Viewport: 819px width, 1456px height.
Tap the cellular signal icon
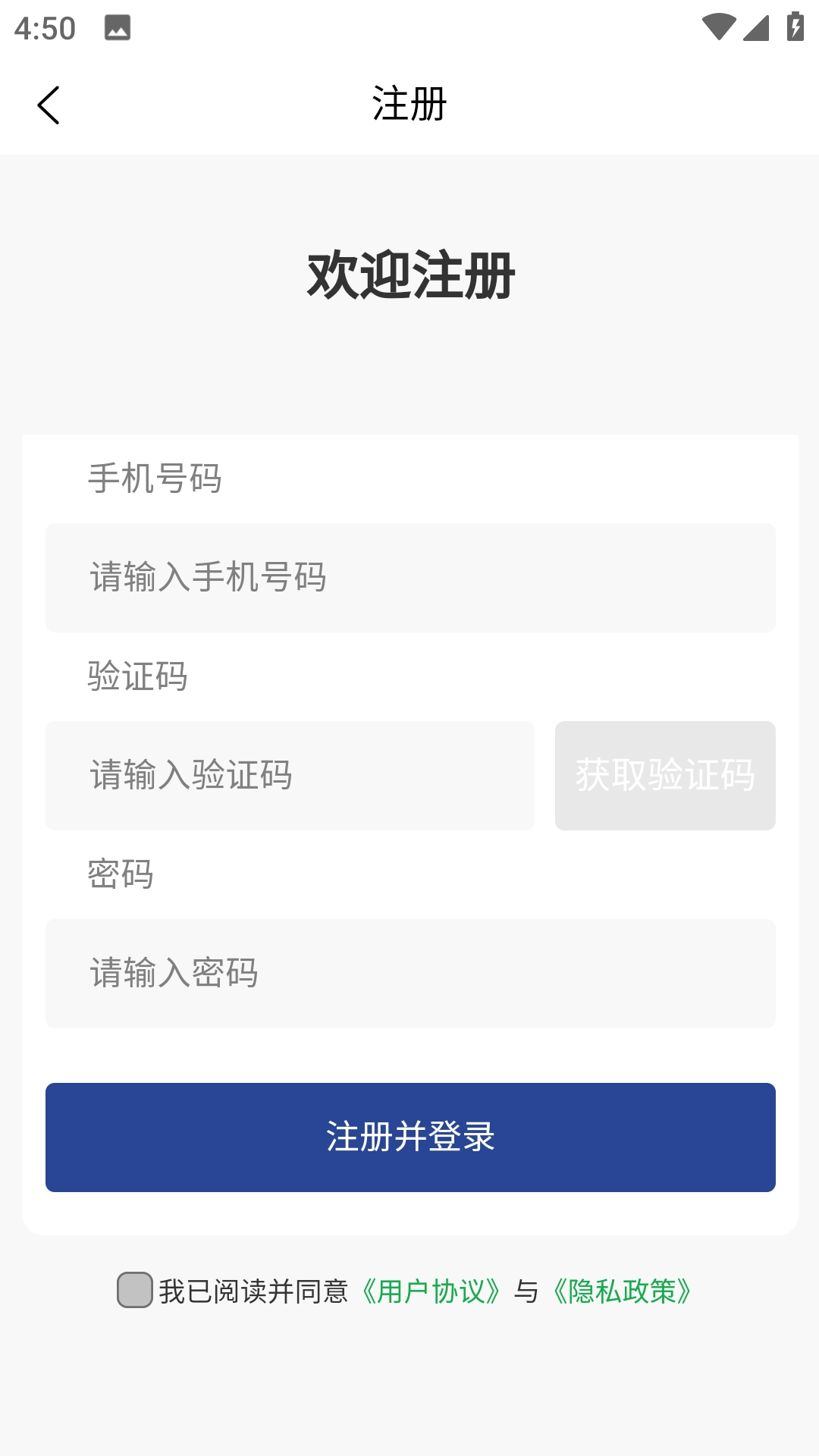pos(756,25)
